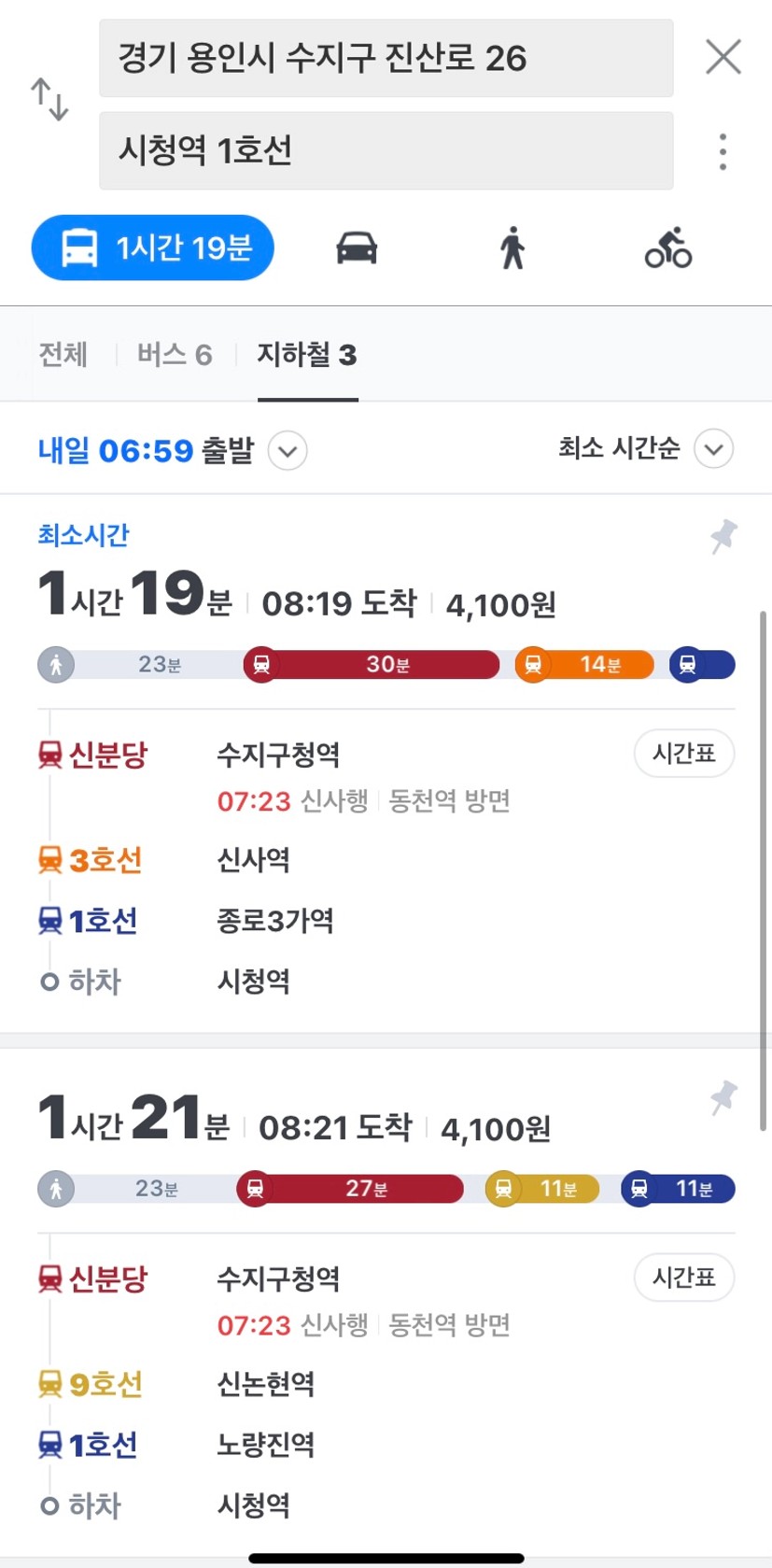772x1568 pixels.
Task: Pin the 1시간 19분 route
Action: pyautogui.click(x=723, y=537)
